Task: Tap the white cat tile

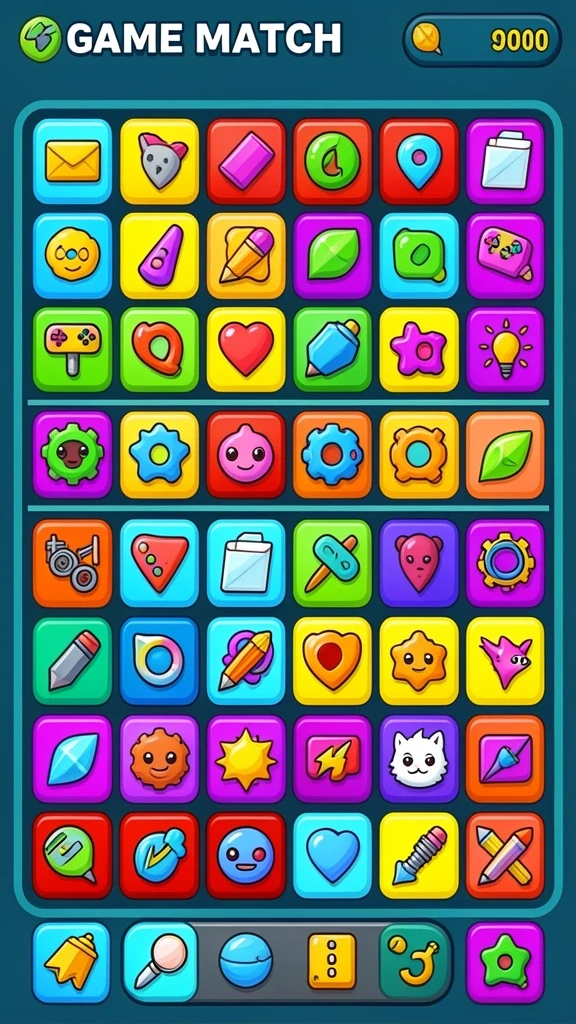Action: tap(419, 759)
